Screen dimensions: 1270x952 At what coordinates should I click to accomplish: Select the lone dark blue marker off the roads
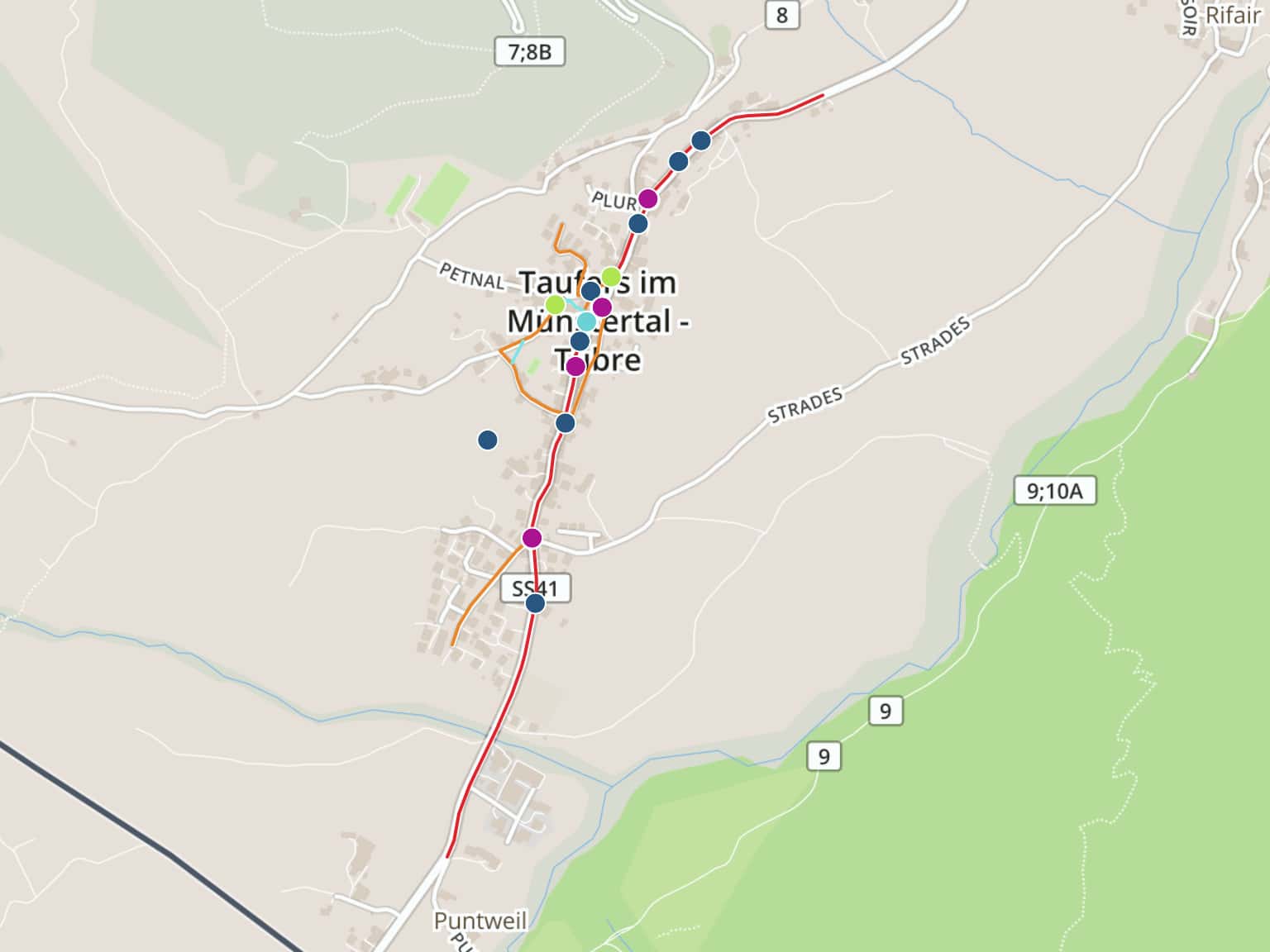[488, 440]
